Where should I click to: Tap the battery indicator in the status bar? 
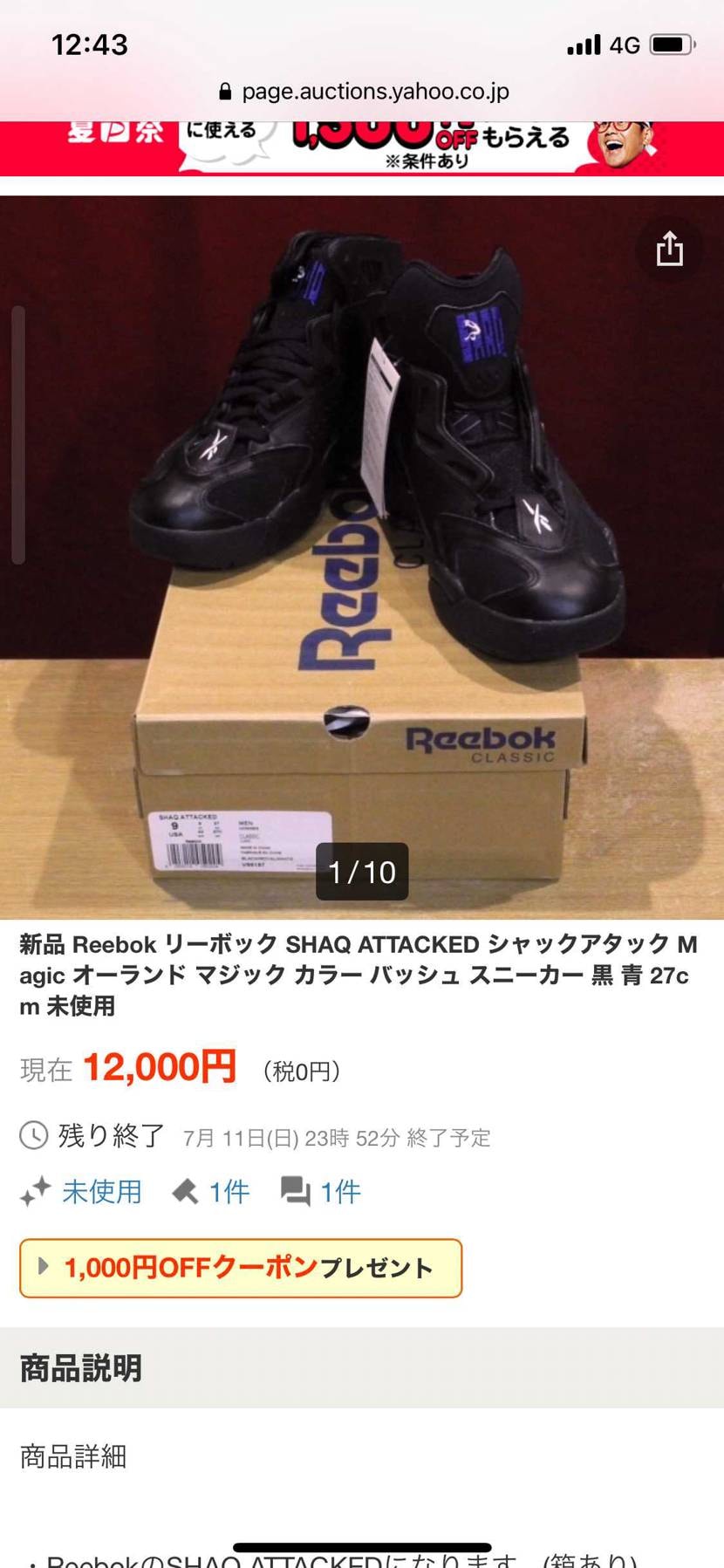671,44
